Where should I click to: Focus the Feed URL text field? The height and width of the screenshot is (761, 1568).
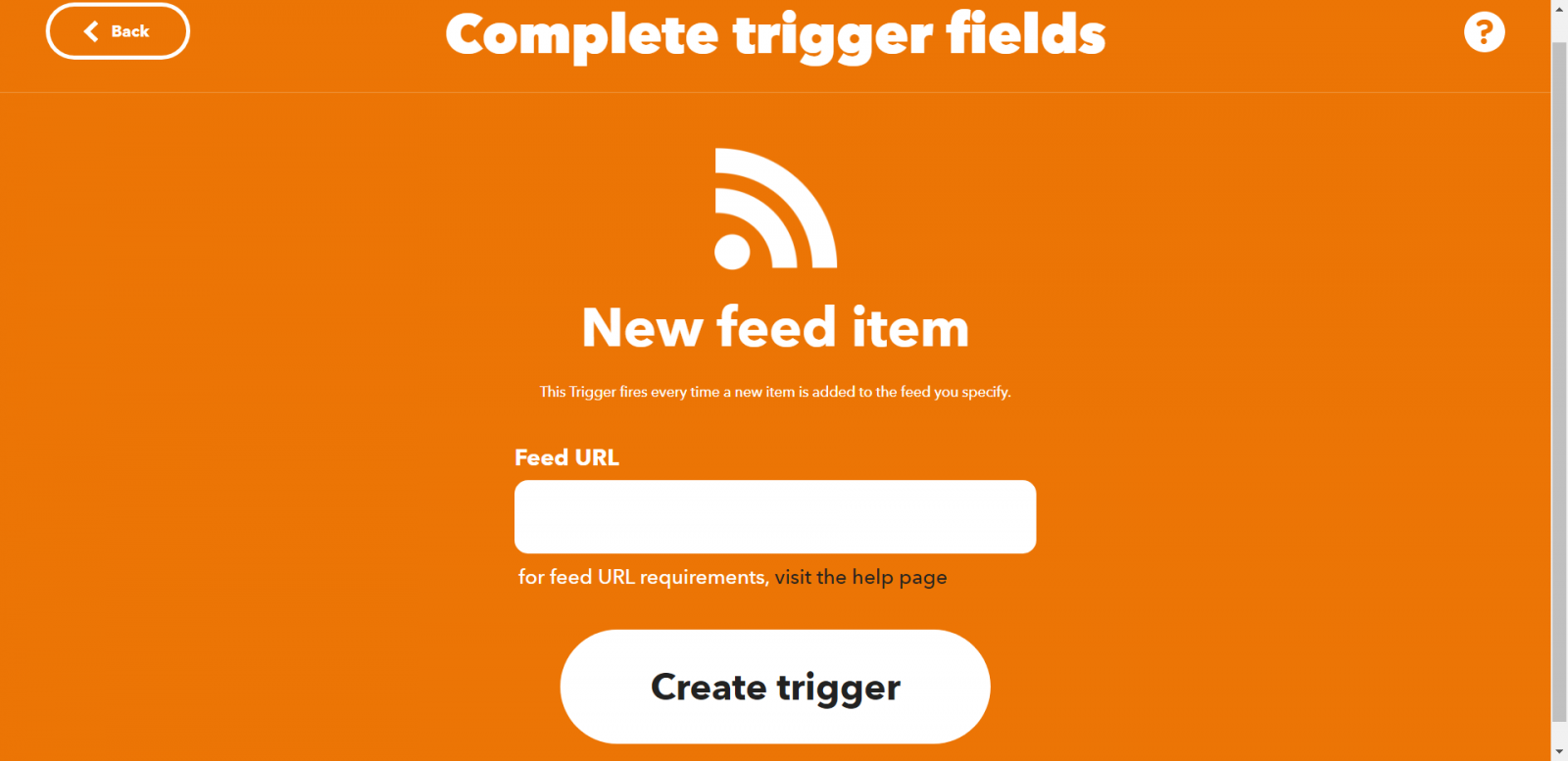tap(774, 516)
